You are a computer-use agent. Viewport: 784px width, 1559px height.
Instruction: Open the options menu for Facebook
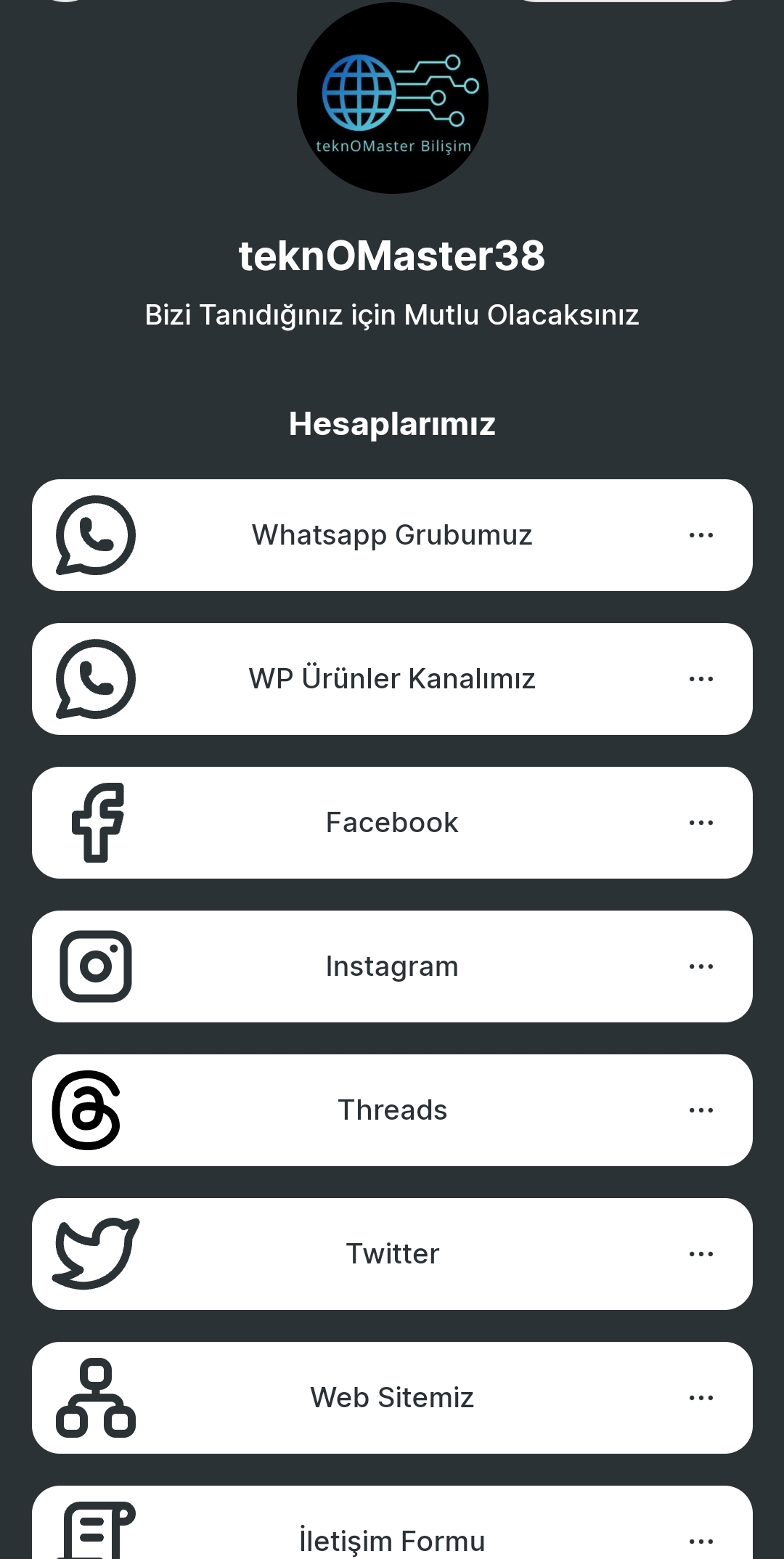coord(700,821)
